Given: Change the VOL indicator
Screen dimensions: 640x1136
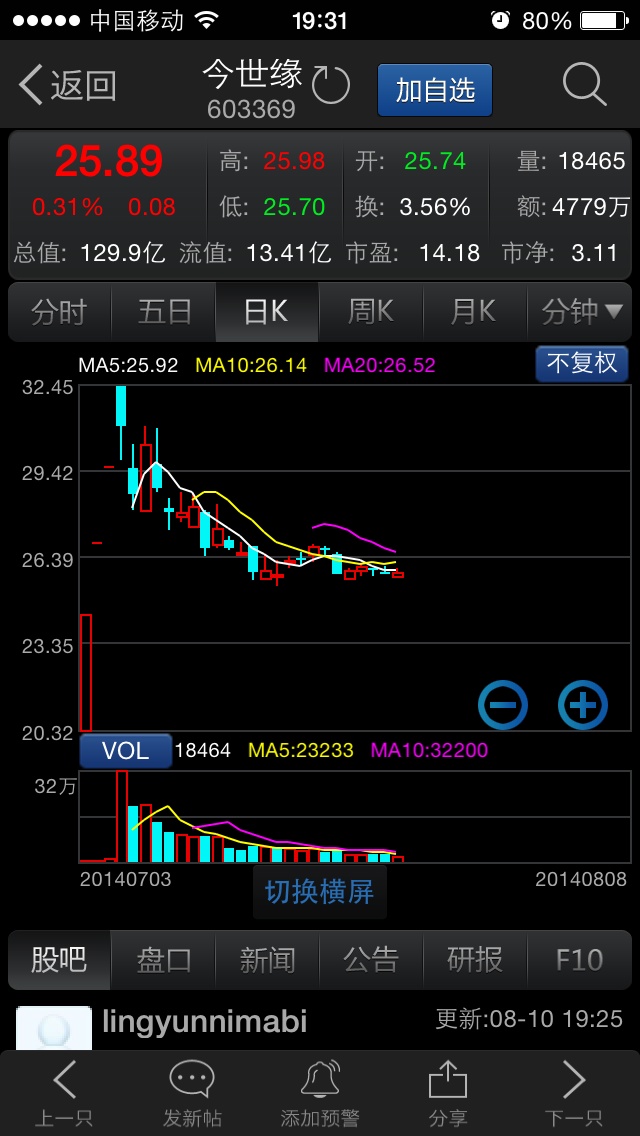Looking at the screenshot, I should [125, 751].
